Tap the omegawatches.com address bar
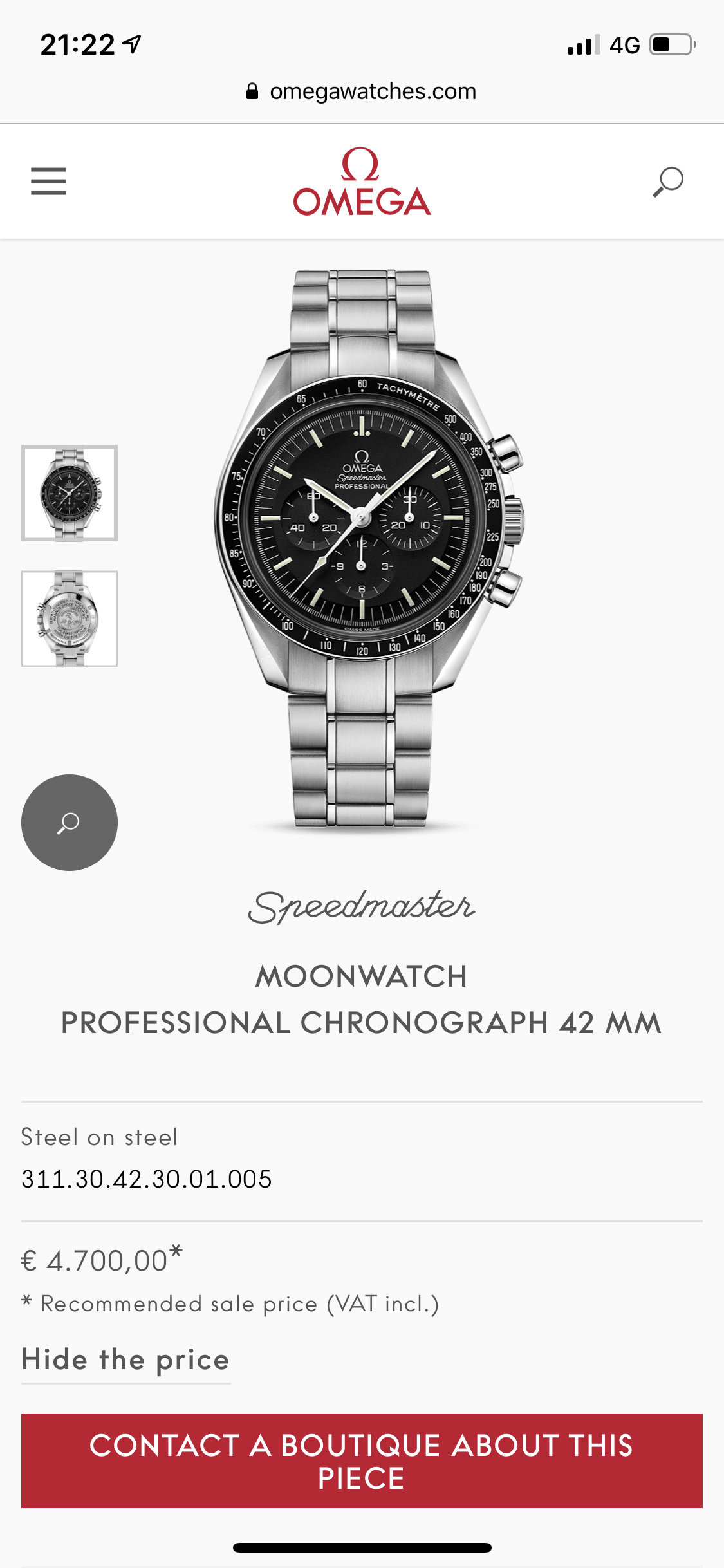Image resolution: width=724 pixels, height=1568 pixels. pos(362,91)
